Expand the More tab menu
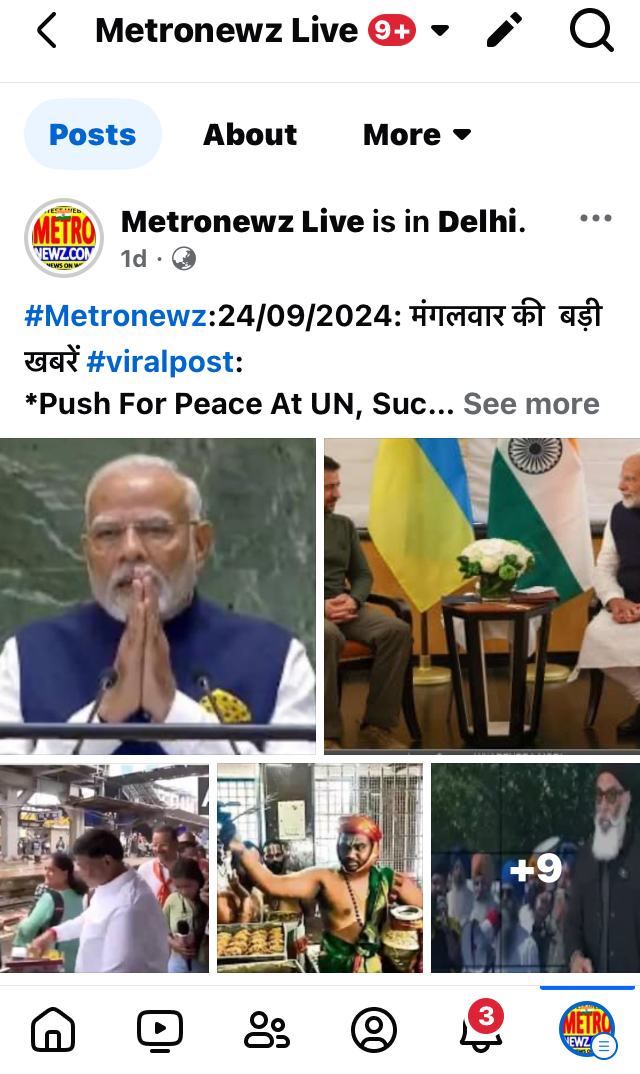 point(417,134)
